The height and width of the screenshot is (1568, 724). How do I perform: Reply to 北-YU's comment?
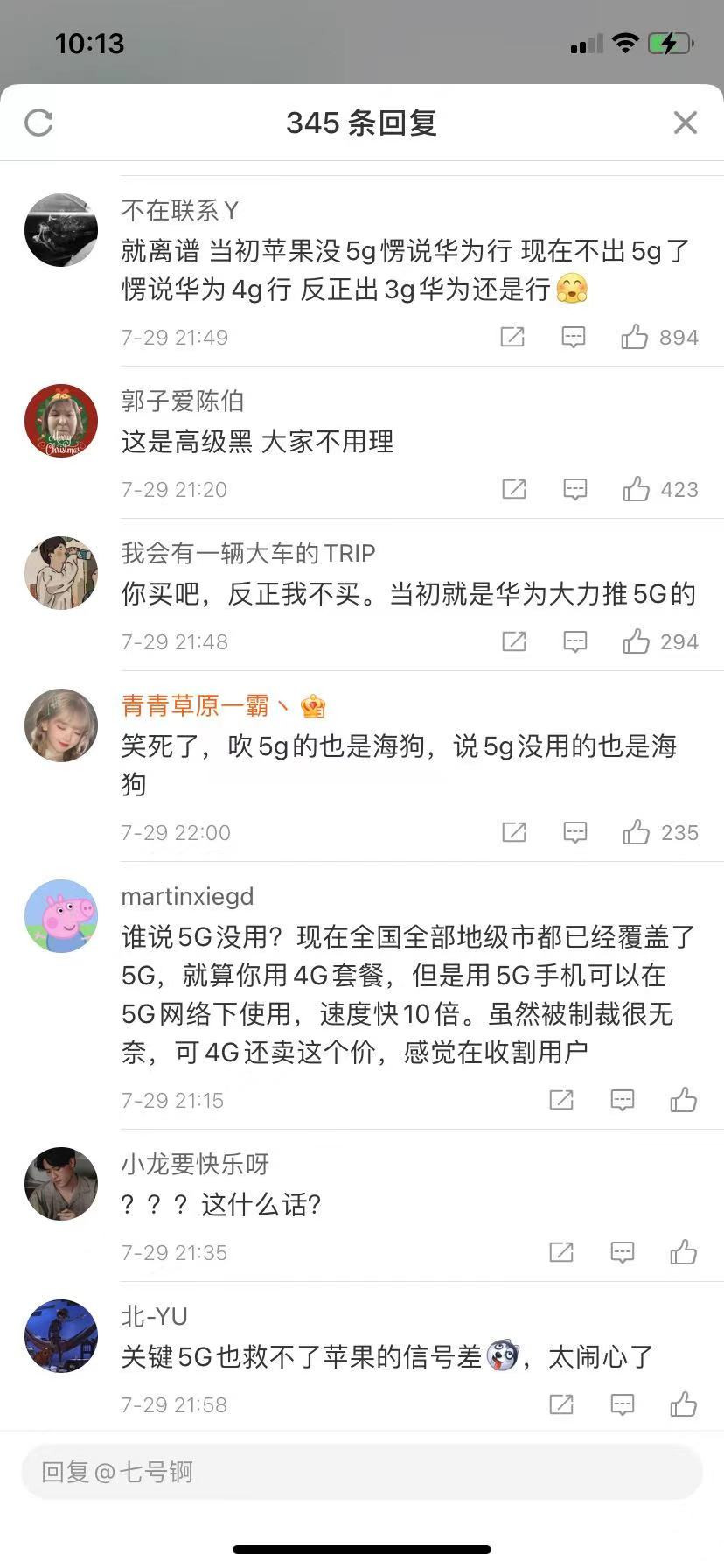pyautogui.click(x=622, y=1405)
